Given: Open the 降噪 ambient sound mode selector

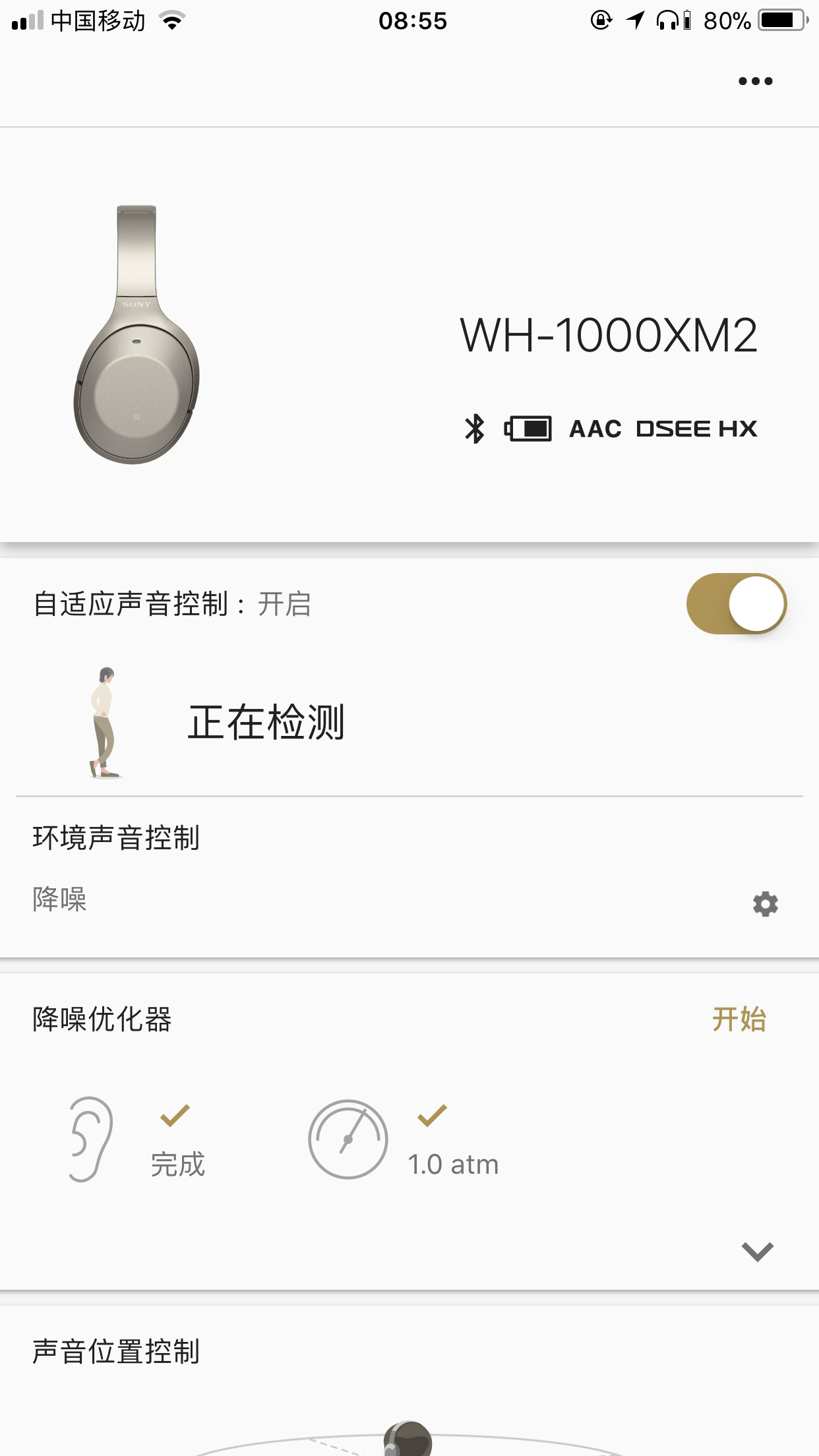Looking at the screenshot, I should (59, 897).
